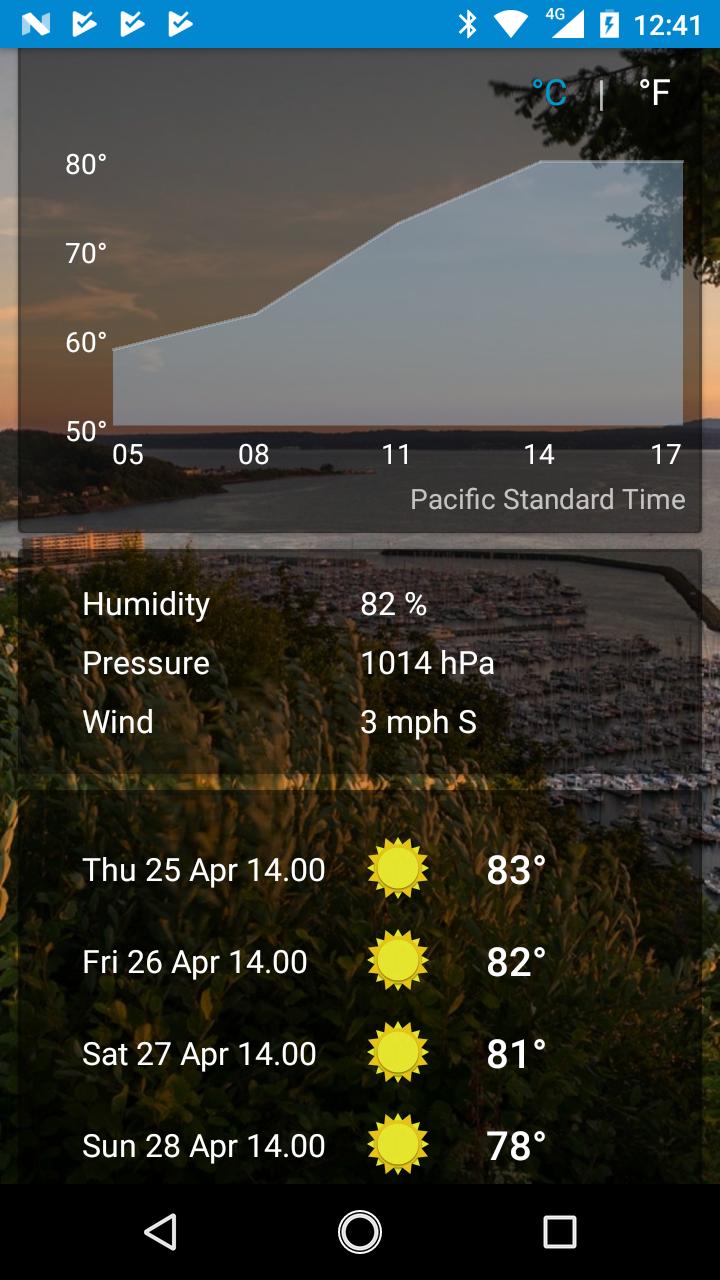Tap the Humidity 82% reading

point(250,604)
